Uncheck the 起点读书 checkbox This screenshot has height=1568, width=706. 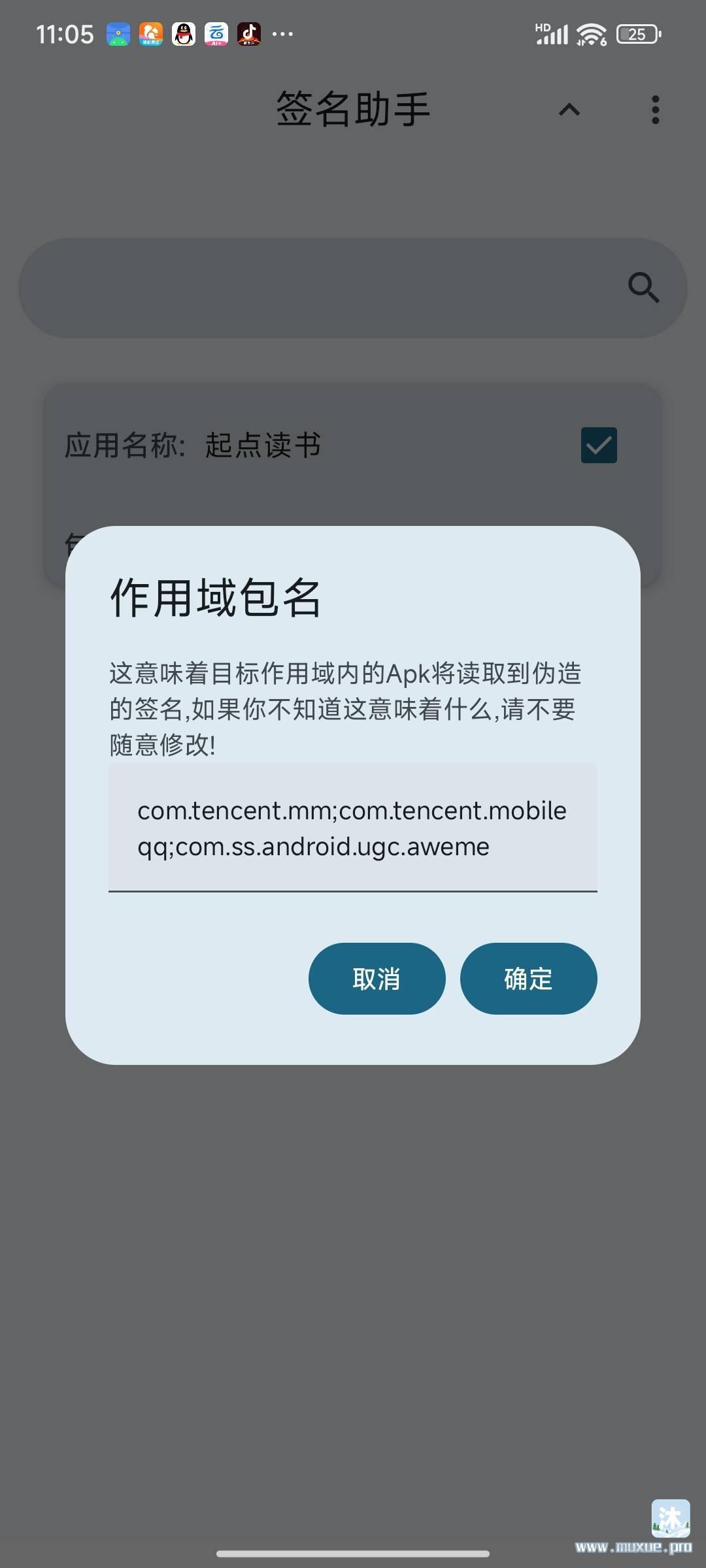click(599, 446)
